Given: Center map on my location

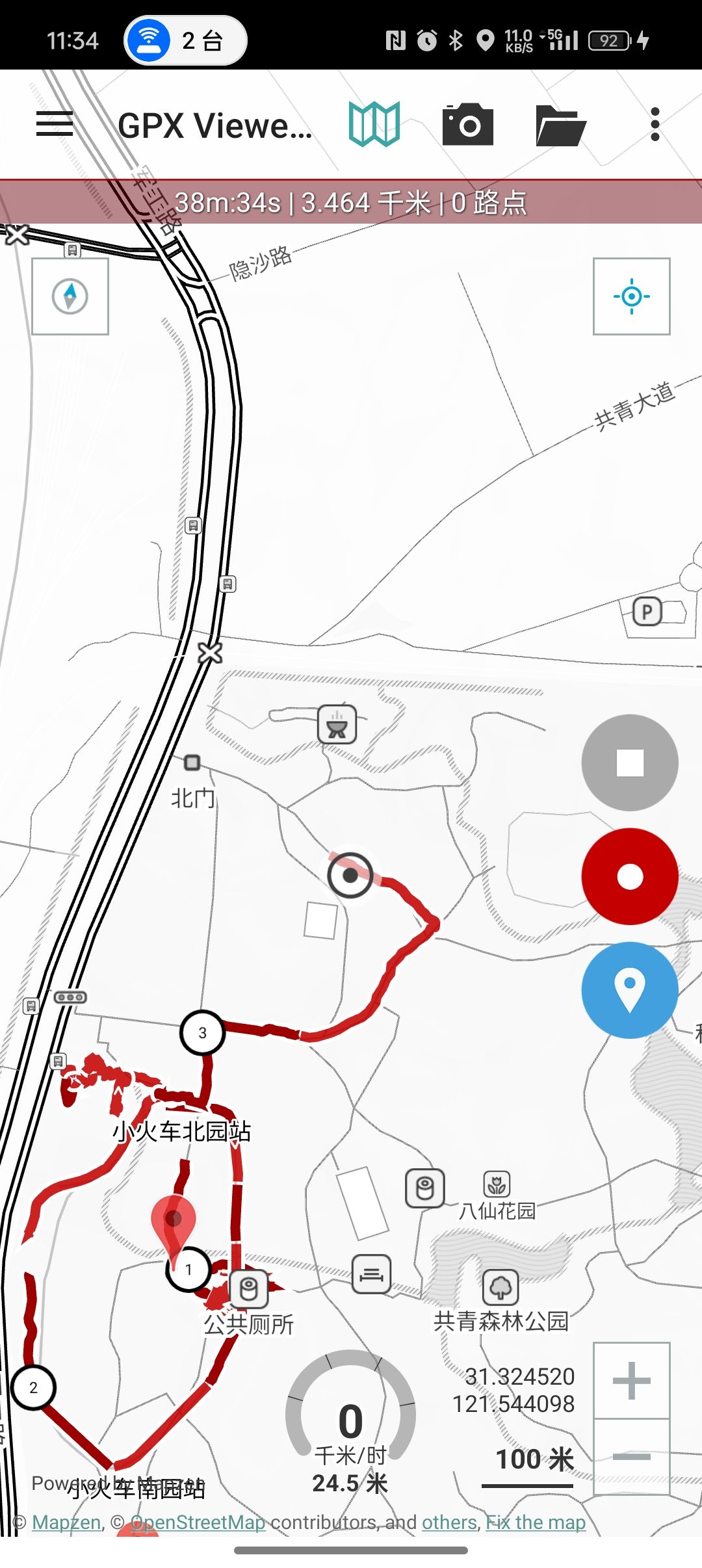Looking at the screenshot, I should point(631,296).
